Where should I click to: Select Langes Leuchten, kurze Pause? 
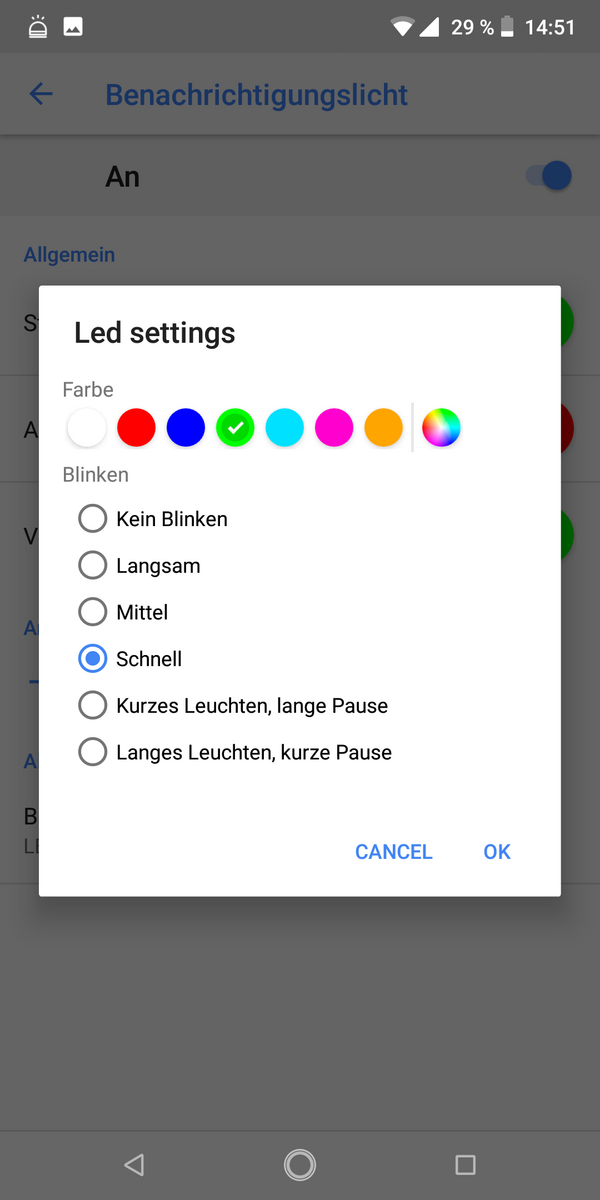coord(235,752)
